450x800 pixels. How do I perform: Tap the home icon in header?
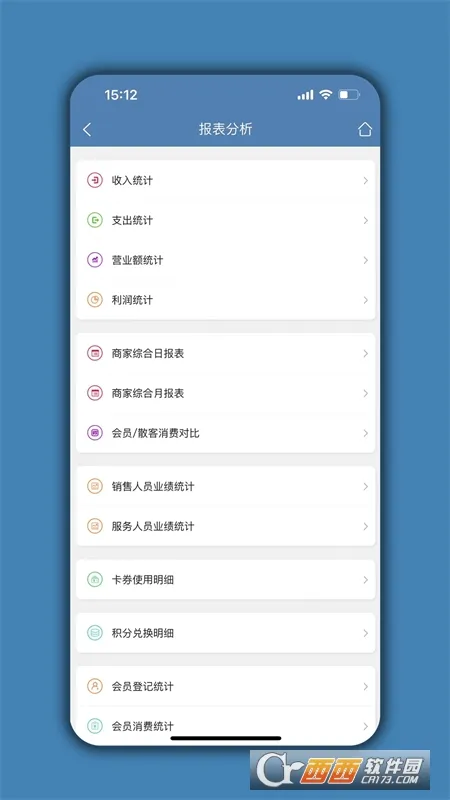[x=365, y=129]
